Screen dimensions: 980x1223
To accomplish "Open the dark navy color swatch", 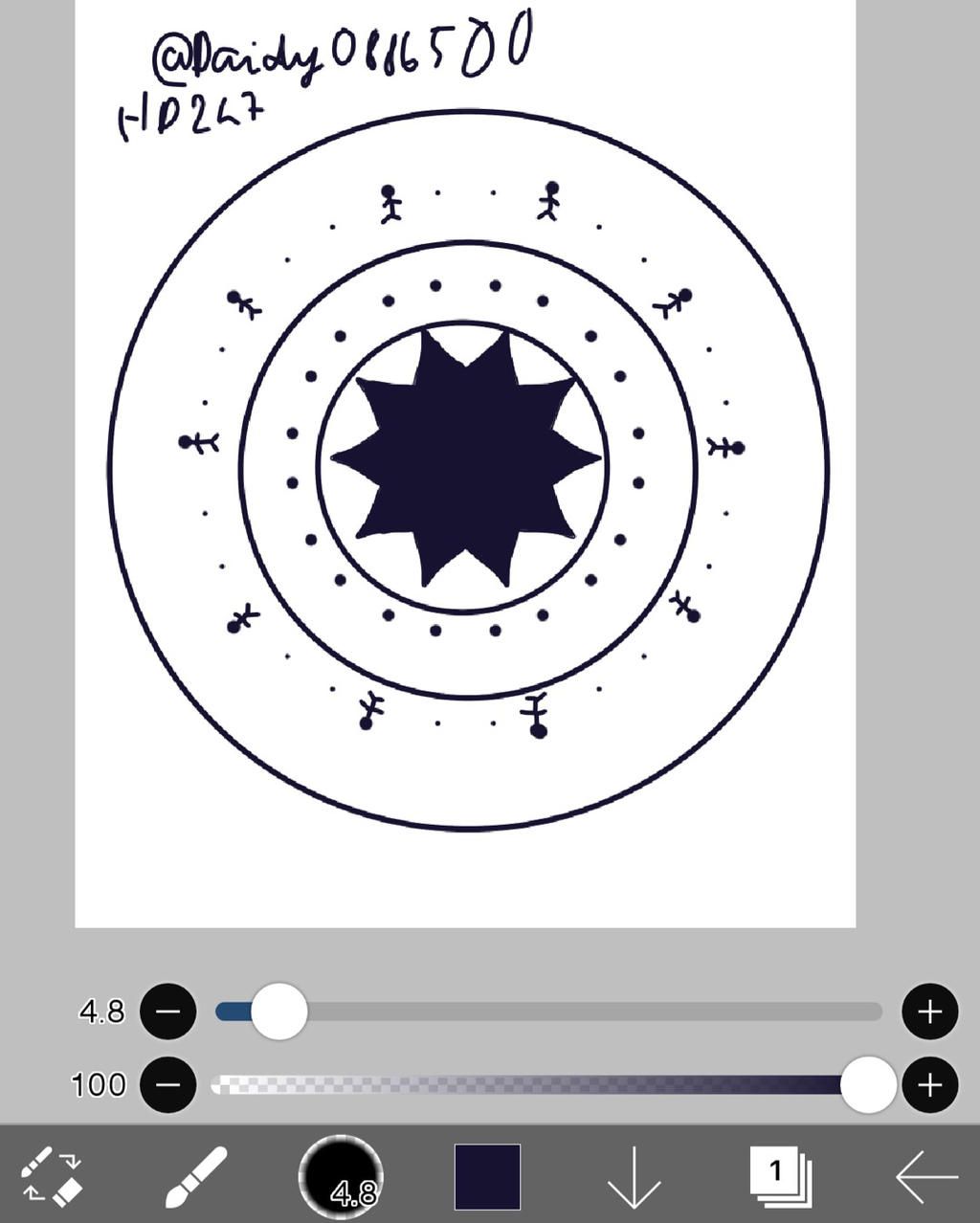I will [487, 1176].
